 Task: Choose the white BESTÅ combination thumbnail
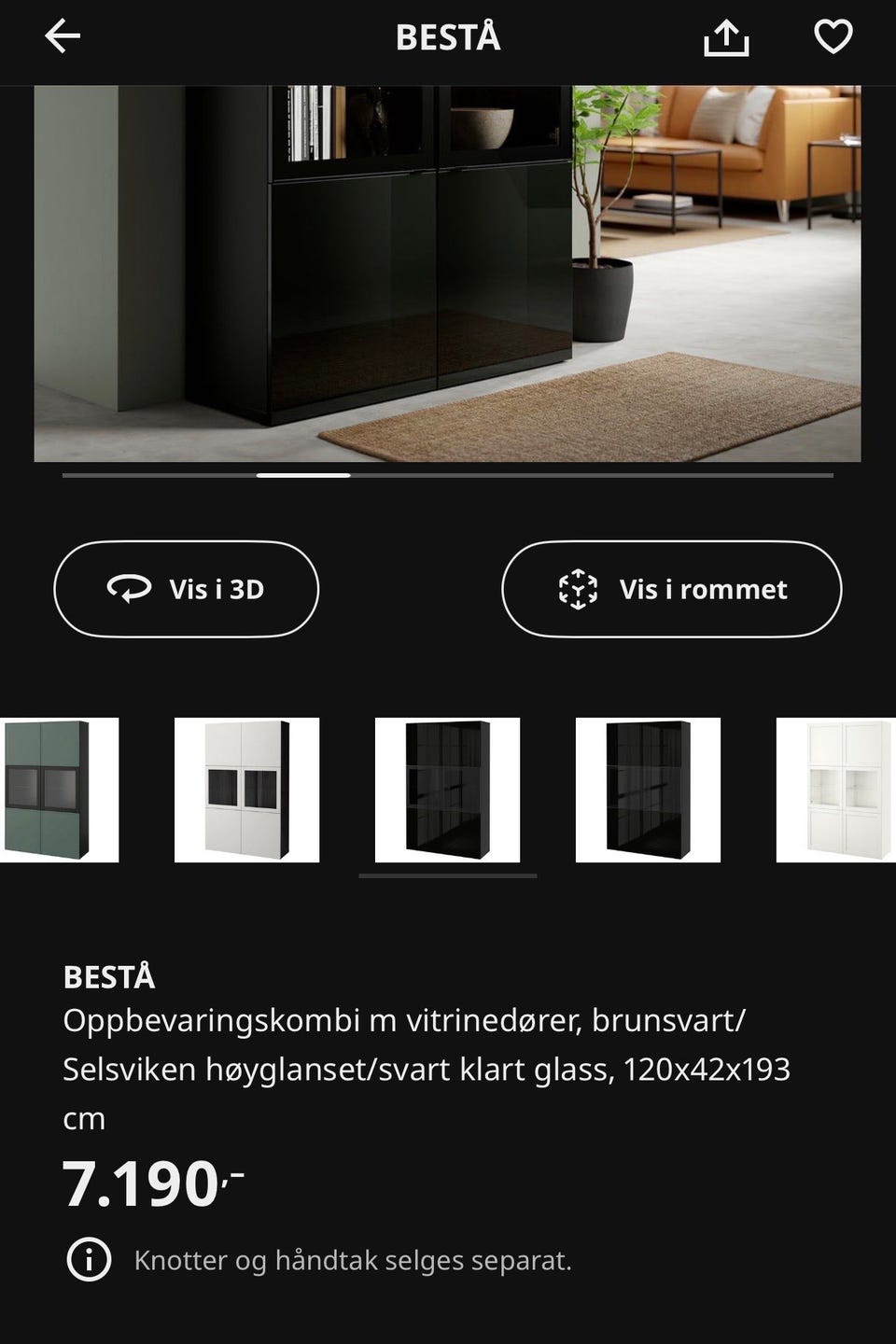[247, 789]
